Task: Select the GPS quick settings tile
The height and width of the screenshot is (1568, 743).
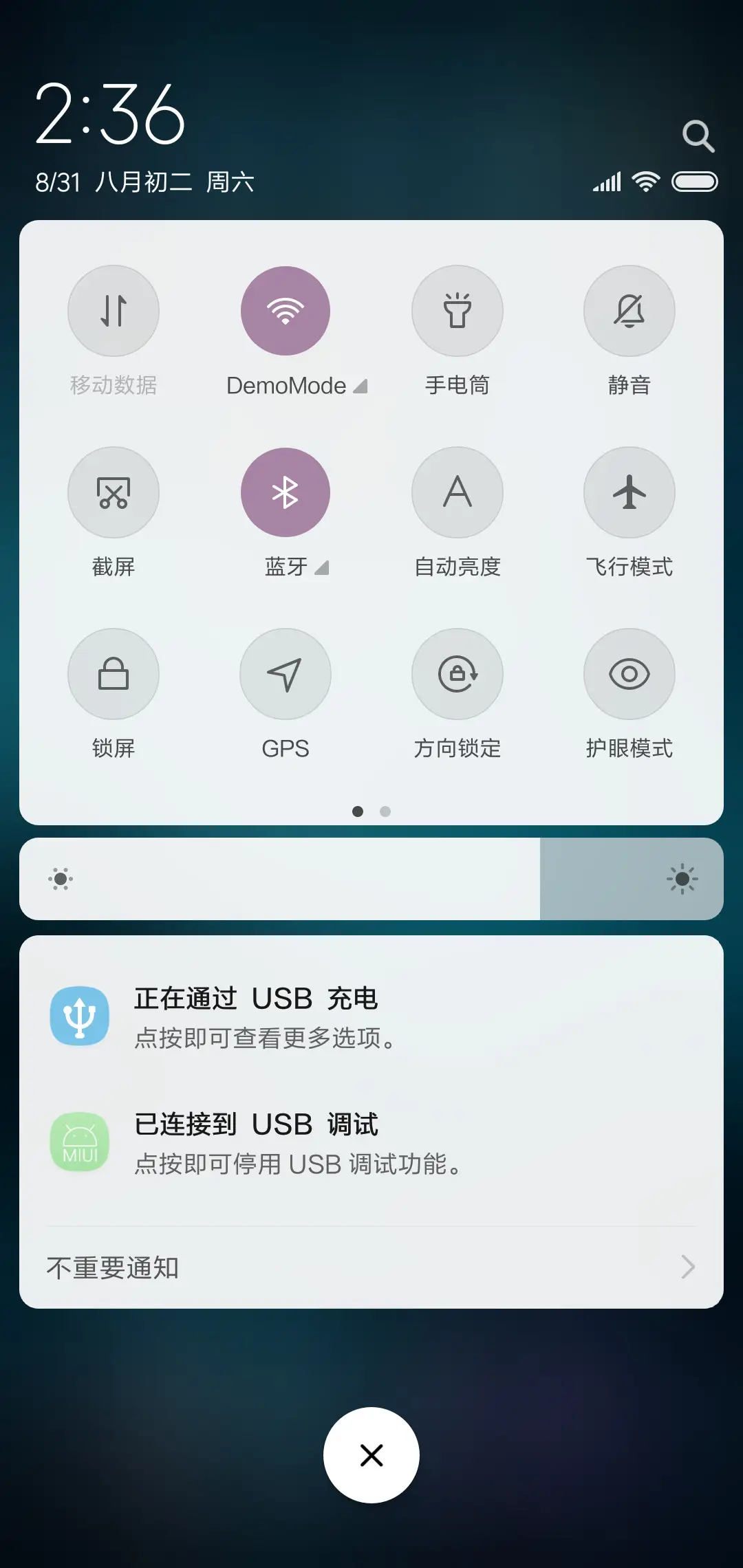Action: [x=286, y=674]
